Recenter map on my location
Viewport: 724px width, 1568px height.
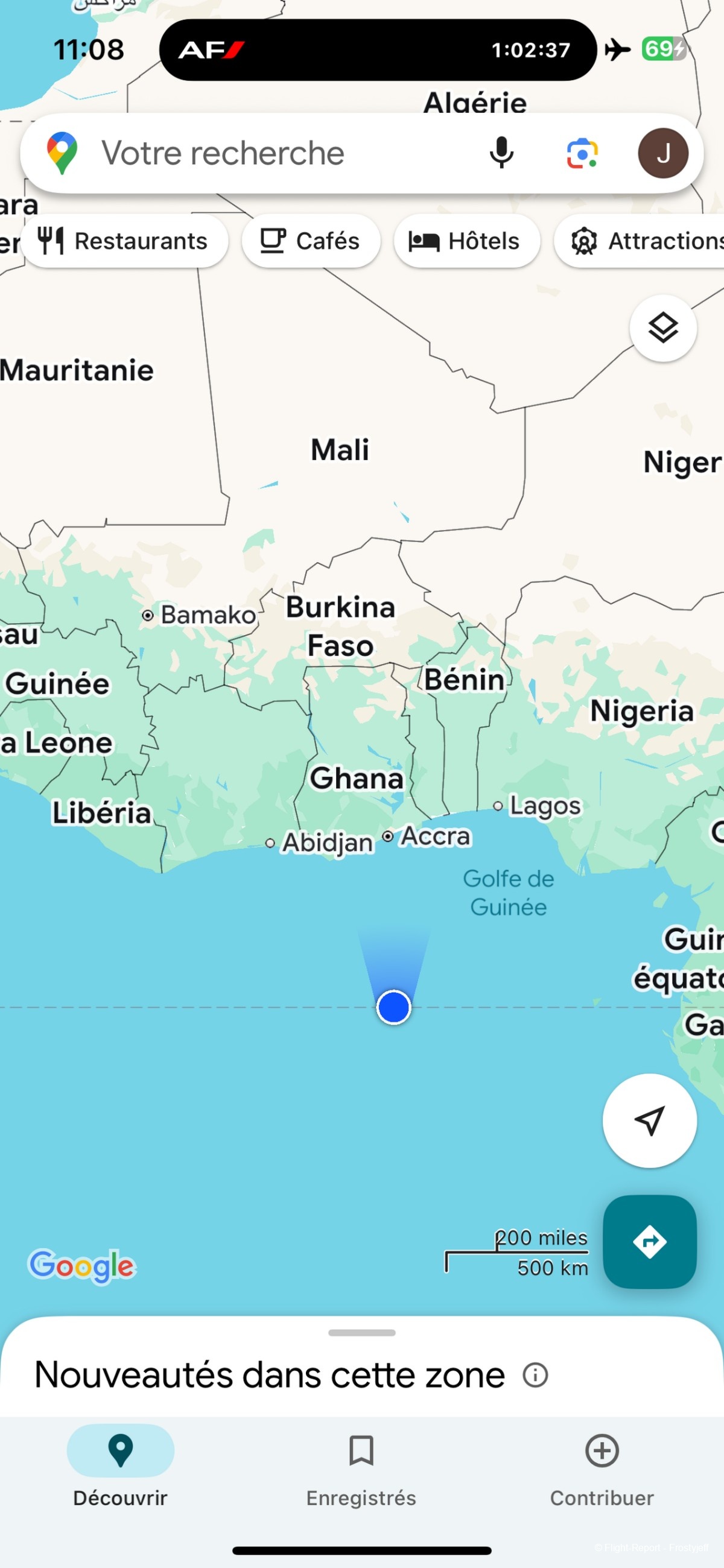649,1120
